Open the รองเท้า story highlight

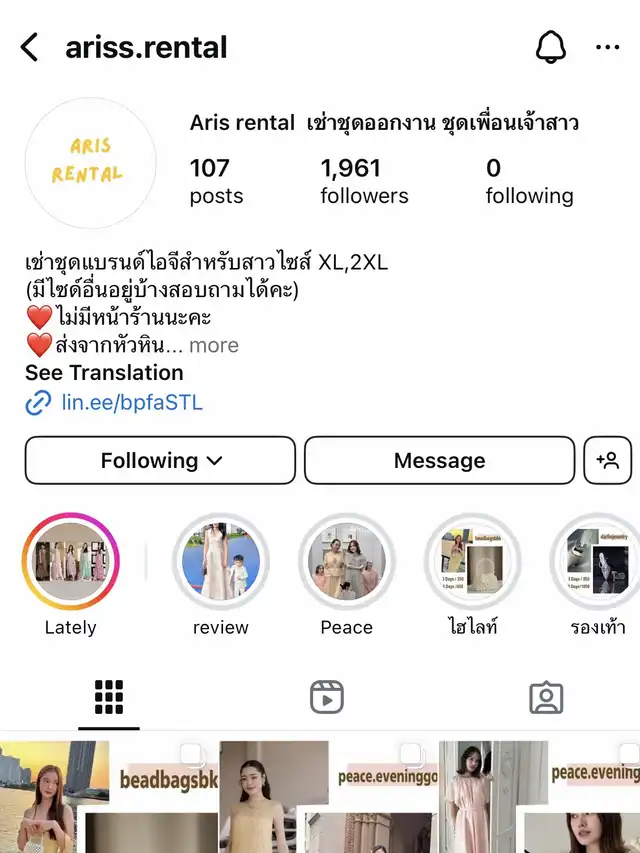598,561
